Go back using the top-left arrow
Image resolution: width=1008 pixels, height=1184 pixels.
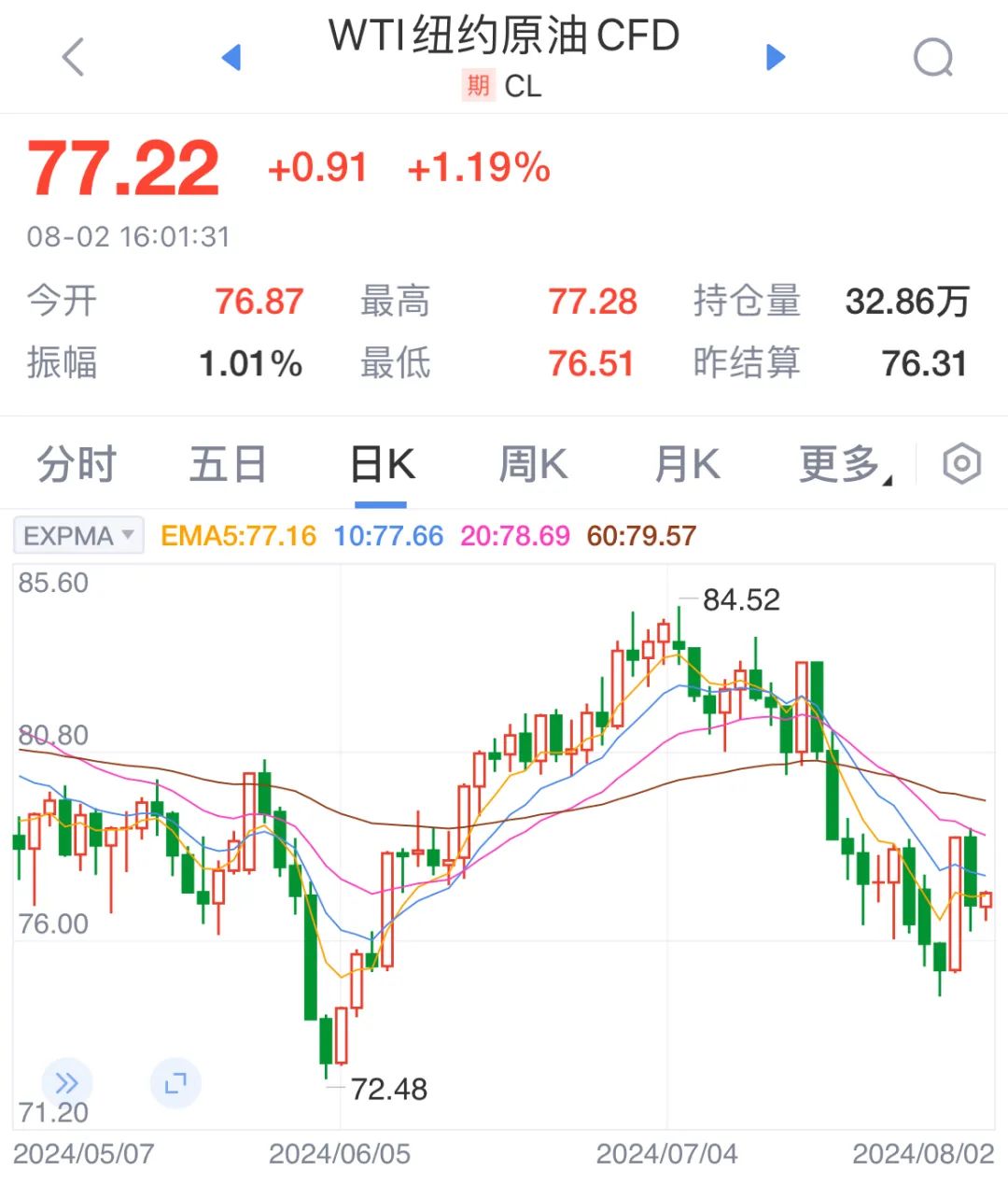pyautogui.click(x=73, y=57)
